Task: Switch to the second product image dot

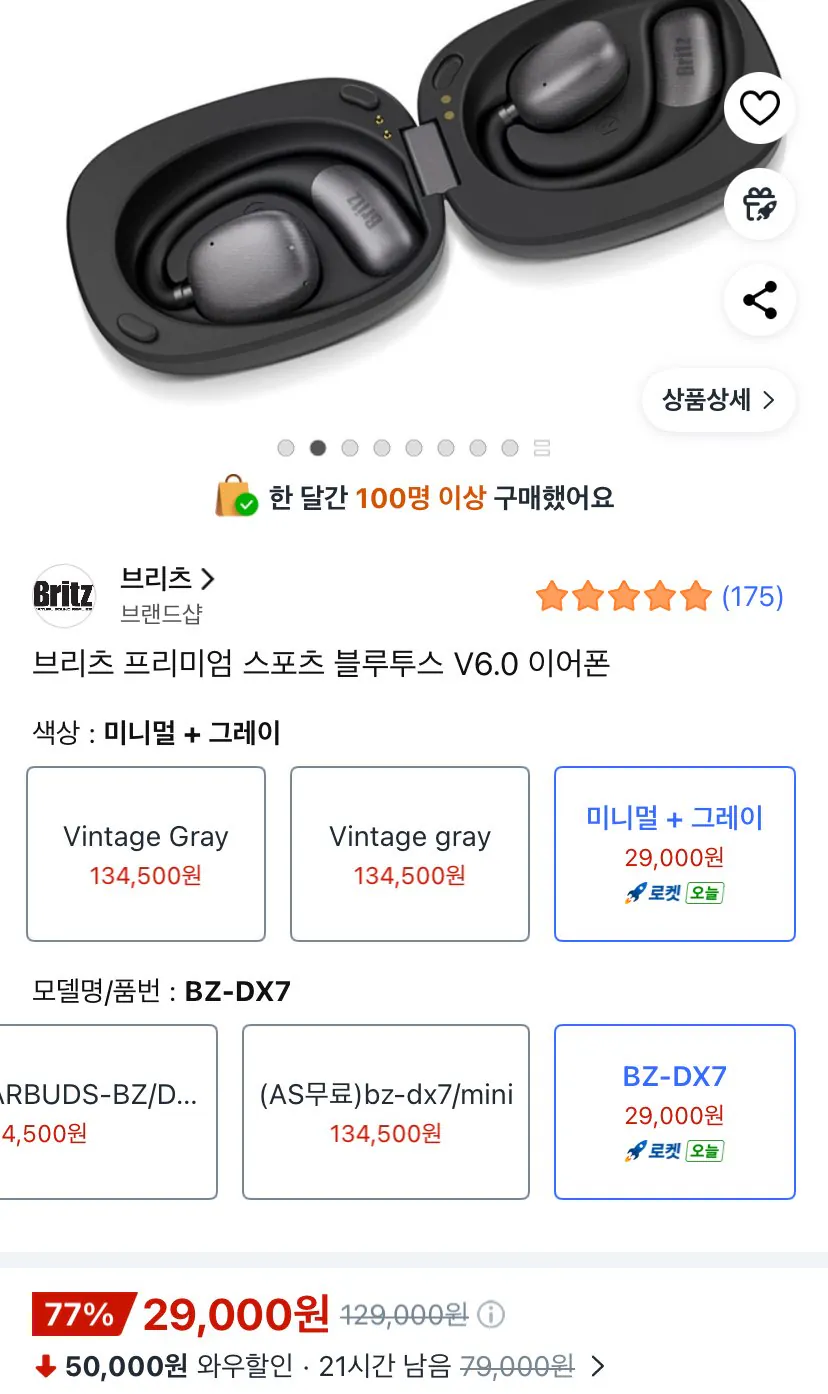Action: pyautogui.click(x=317, y=448)
